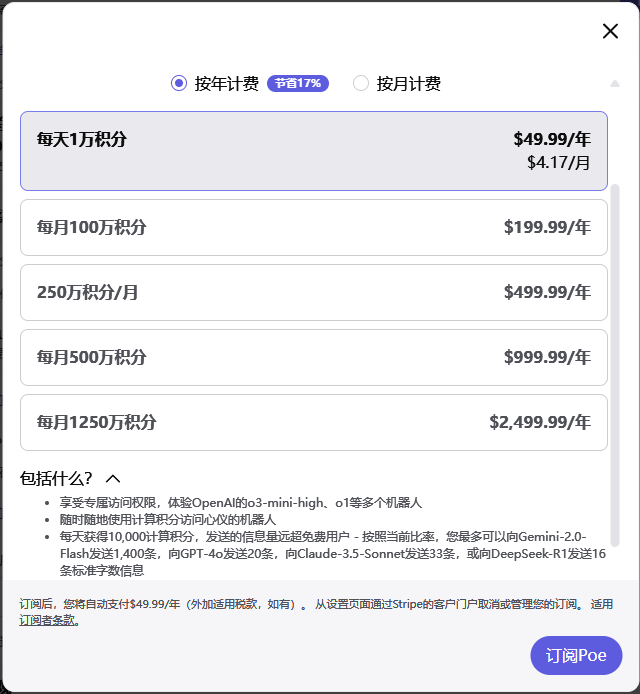Select the 每月1250万积分 plan
This screenshot has width=640, height=694.
[313, 423]
